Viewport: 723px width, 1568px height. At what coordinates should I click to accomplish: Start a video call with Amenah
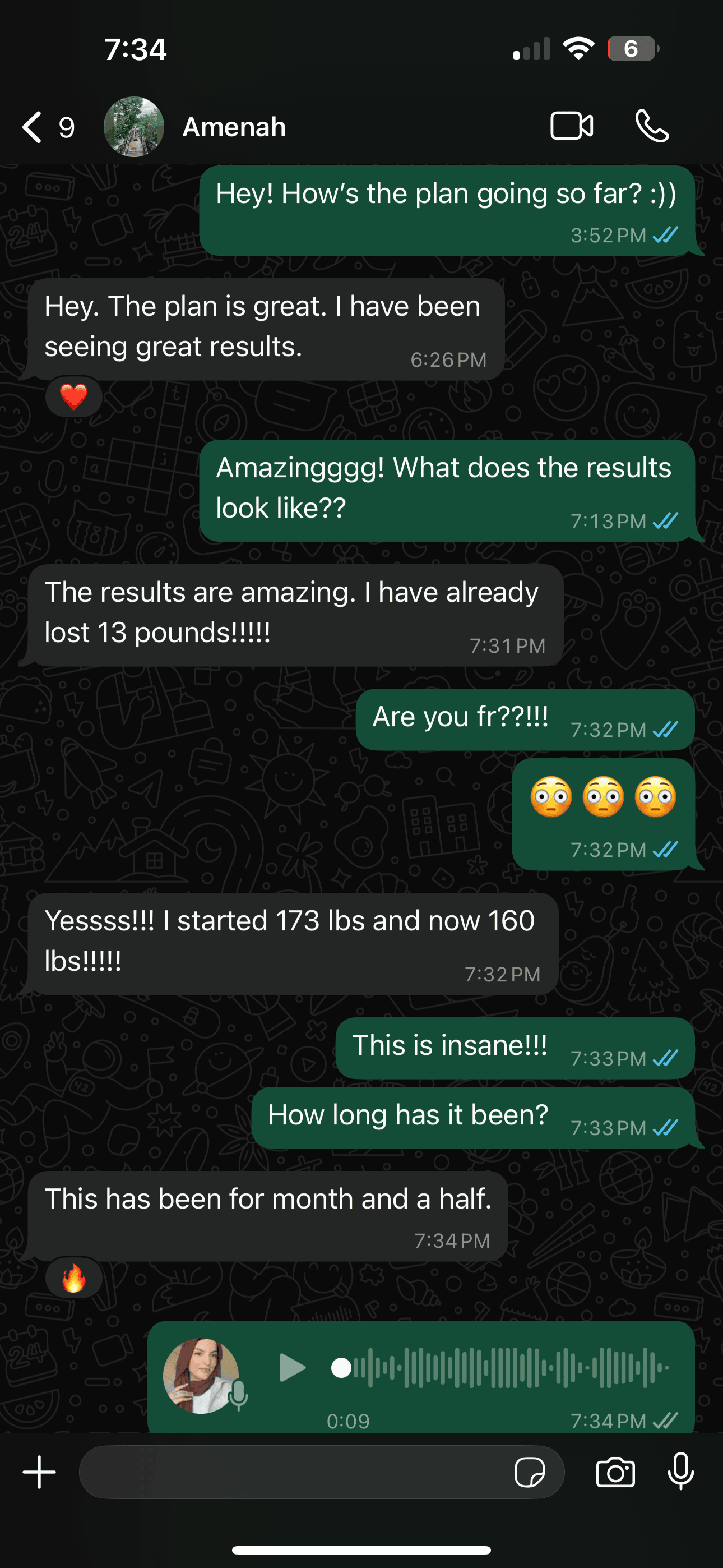[572, 126]
